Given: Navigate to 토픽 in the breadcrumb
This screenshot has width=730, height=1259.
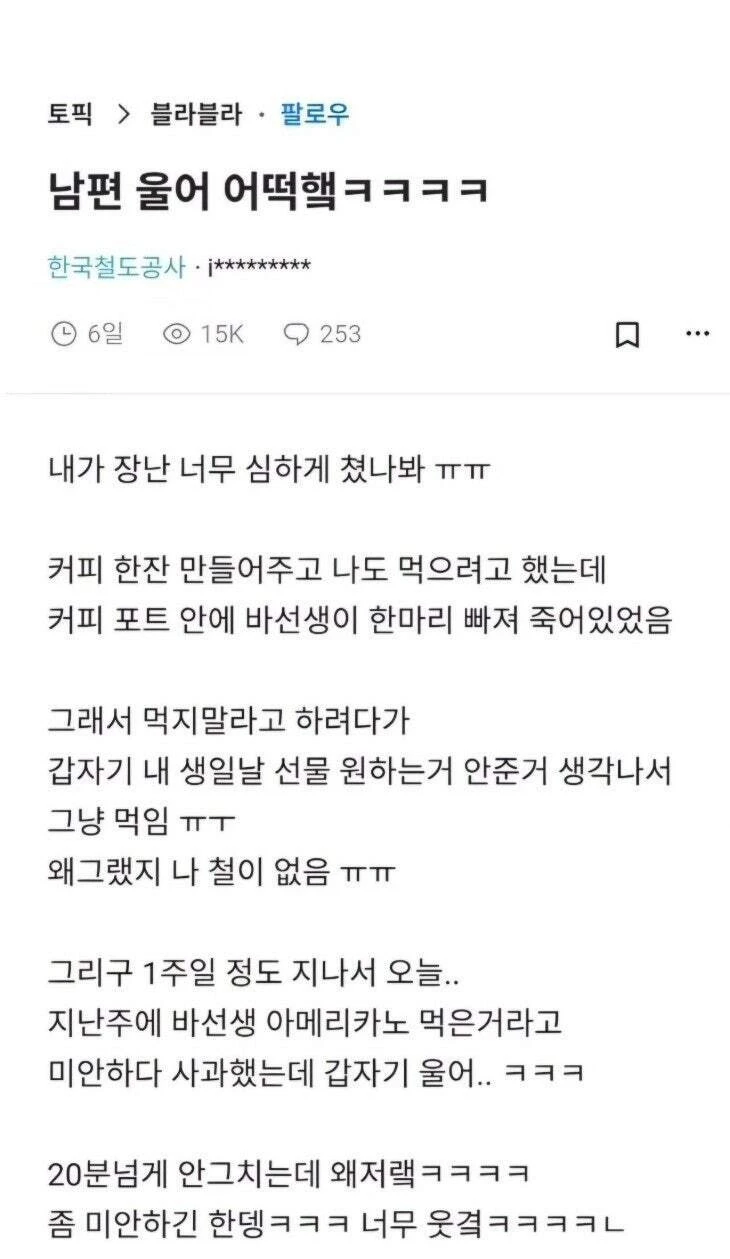Looking at the screenshot, I should coord(65,114).
